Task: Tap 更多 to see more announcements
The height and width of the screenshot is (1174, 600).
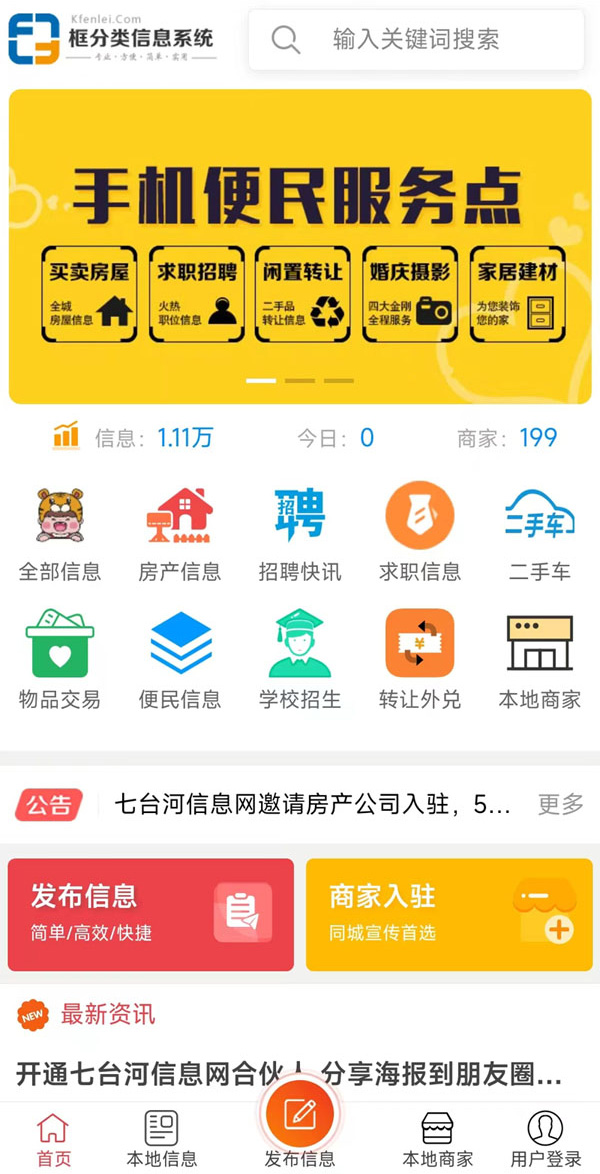Action: 560,804
